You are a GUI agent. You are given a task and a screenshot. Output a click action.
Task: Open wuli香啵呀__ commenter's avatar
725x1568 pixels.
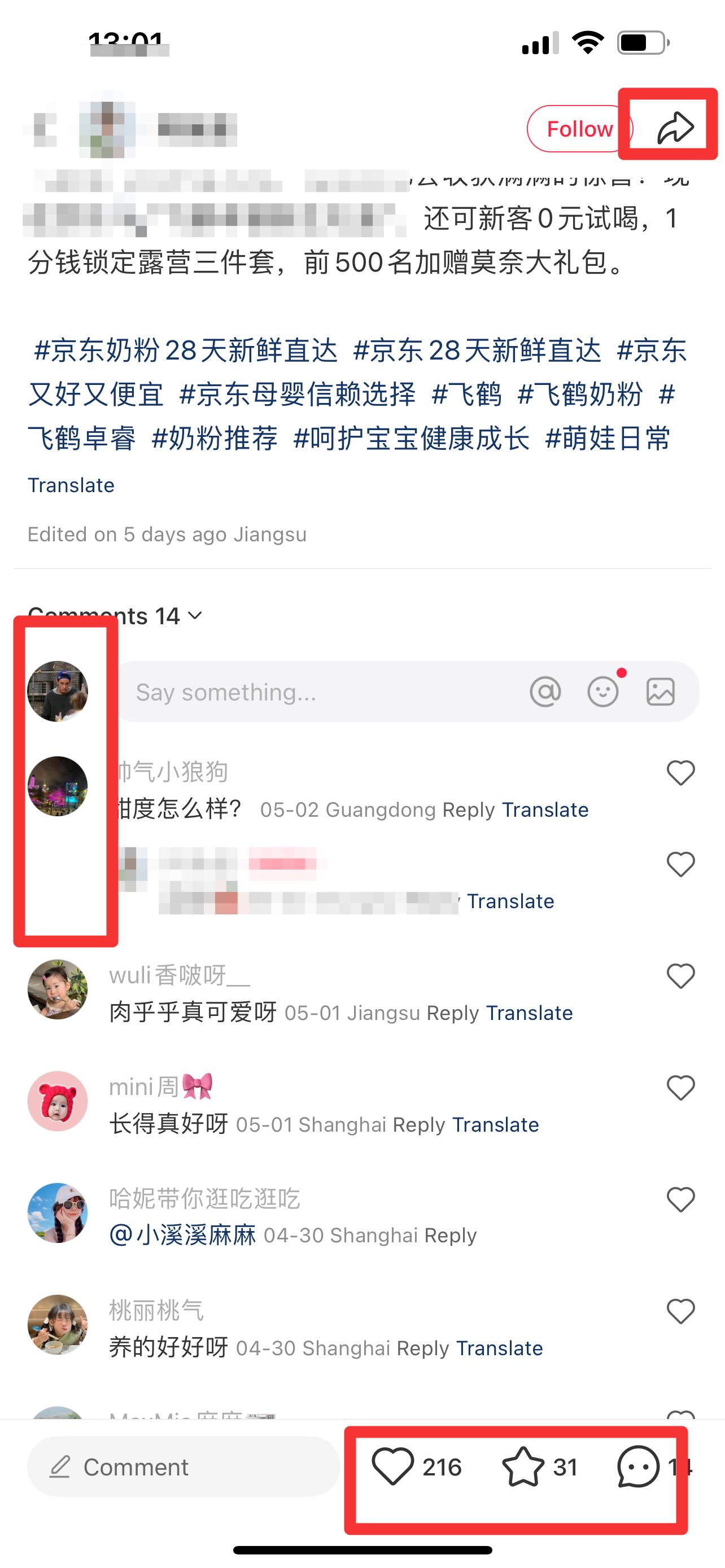58,990
